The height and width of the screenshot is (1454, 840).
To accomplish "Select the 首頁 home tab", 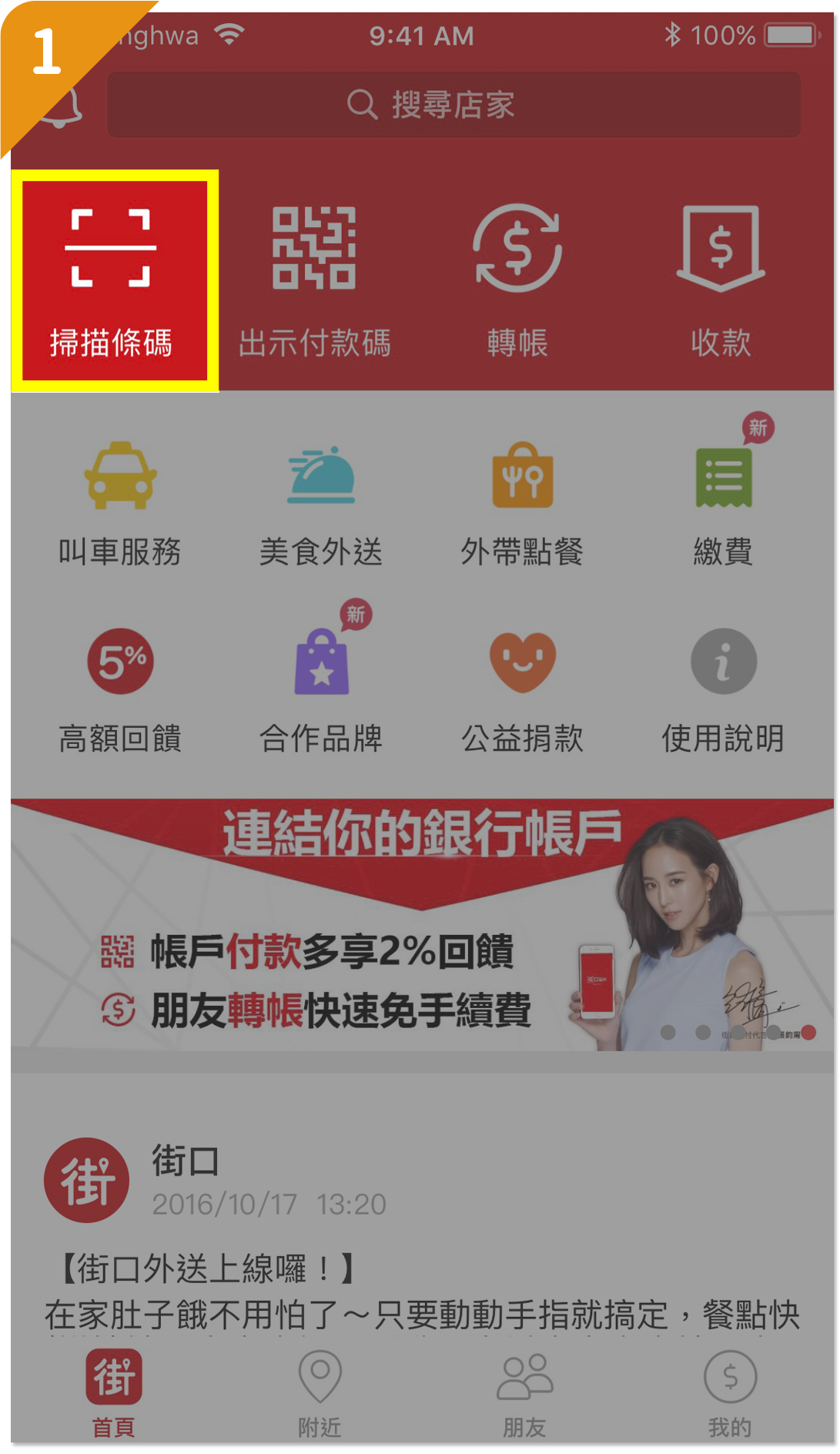I will [x=114, y=1394].
